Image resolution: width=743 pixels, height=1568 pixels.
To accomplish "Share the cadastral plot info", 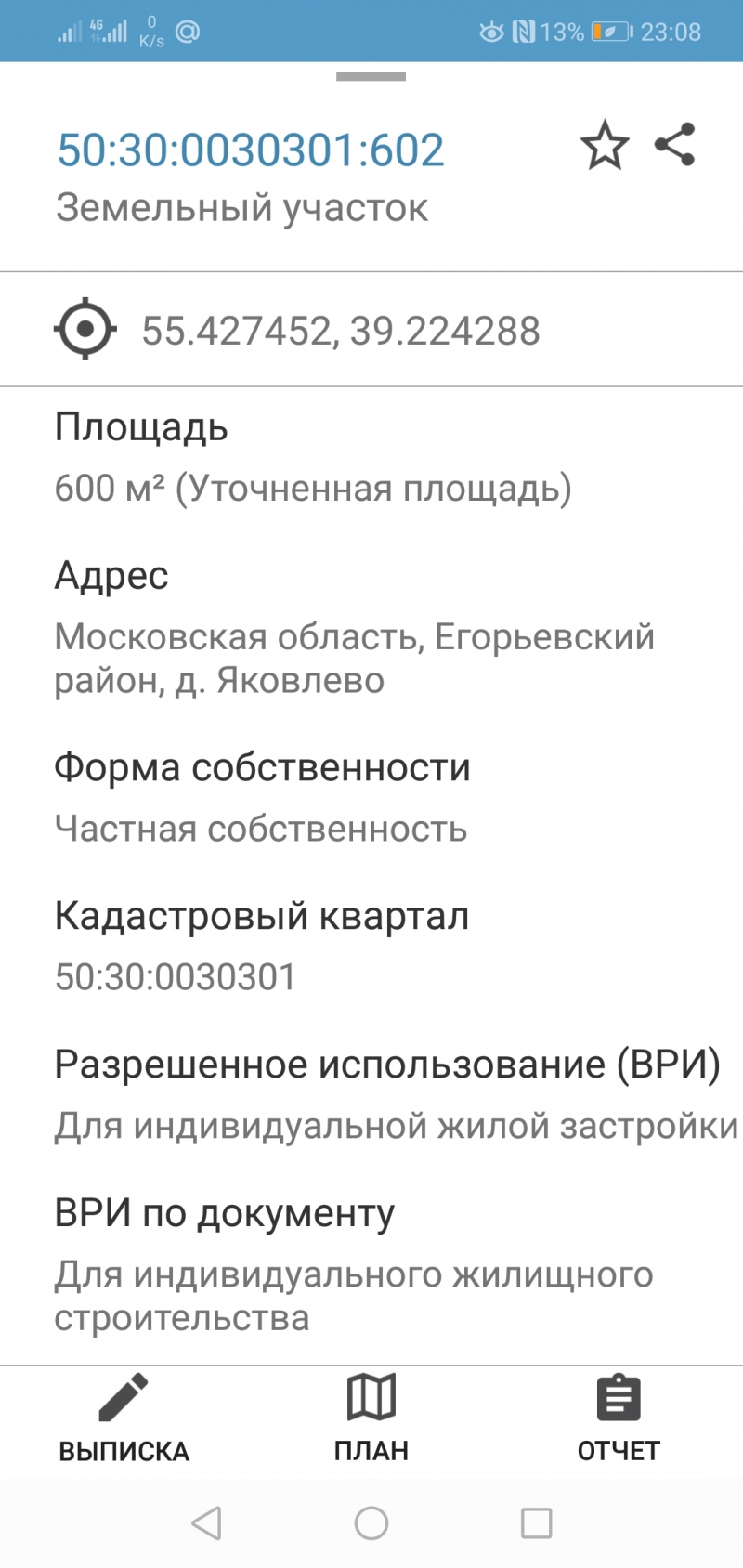I will (675, 145).
